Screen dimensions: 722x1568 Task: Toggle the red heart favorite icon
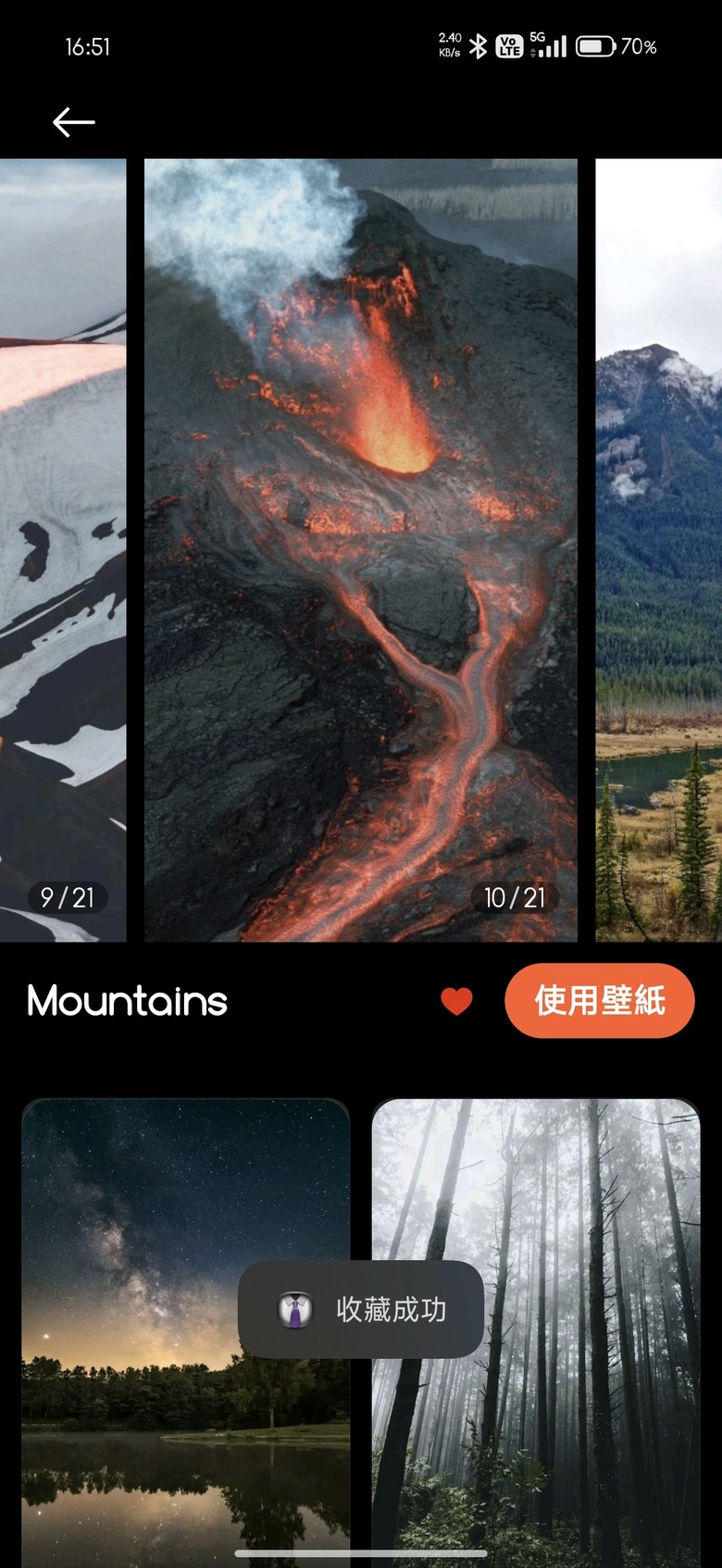(x=456, y=1001)
